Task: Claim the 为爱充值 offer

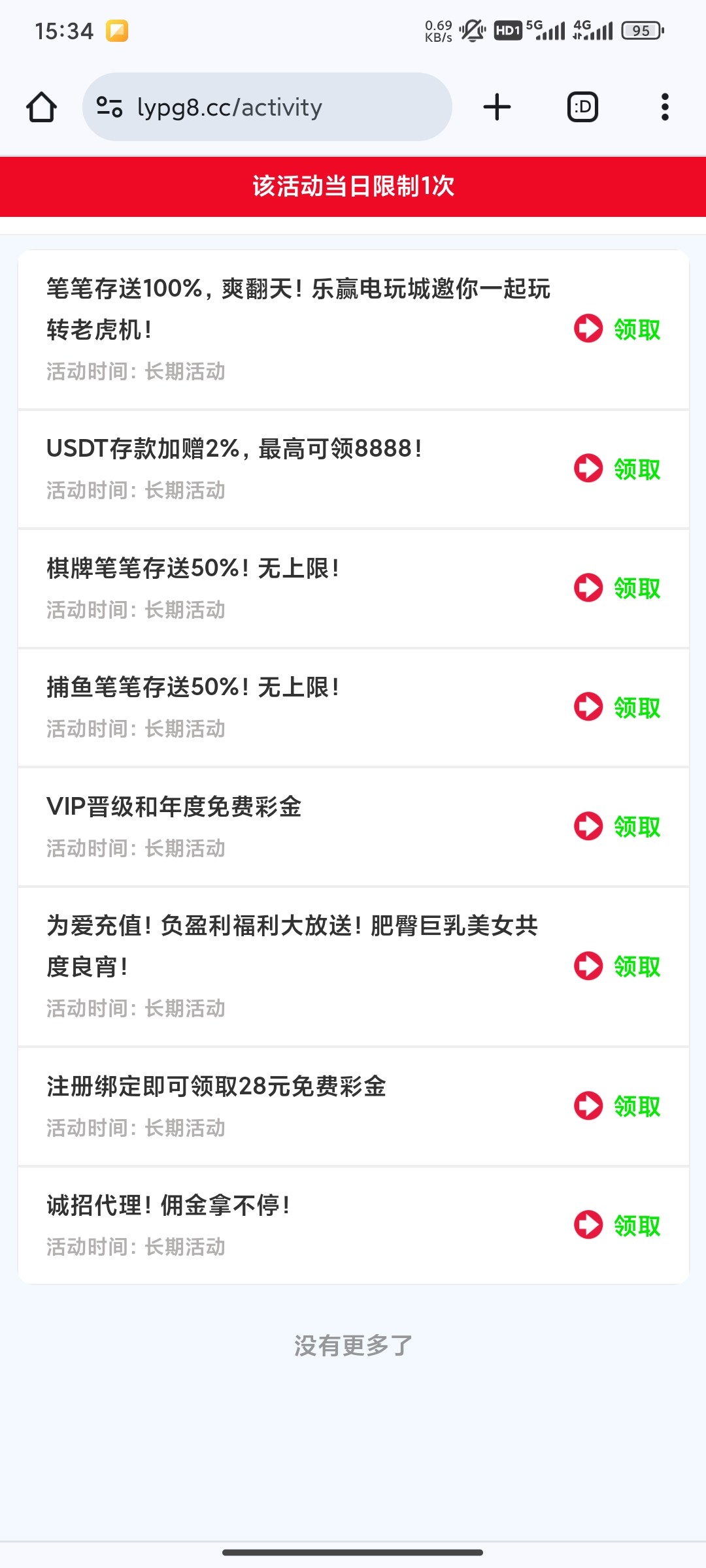Action: 618,966
